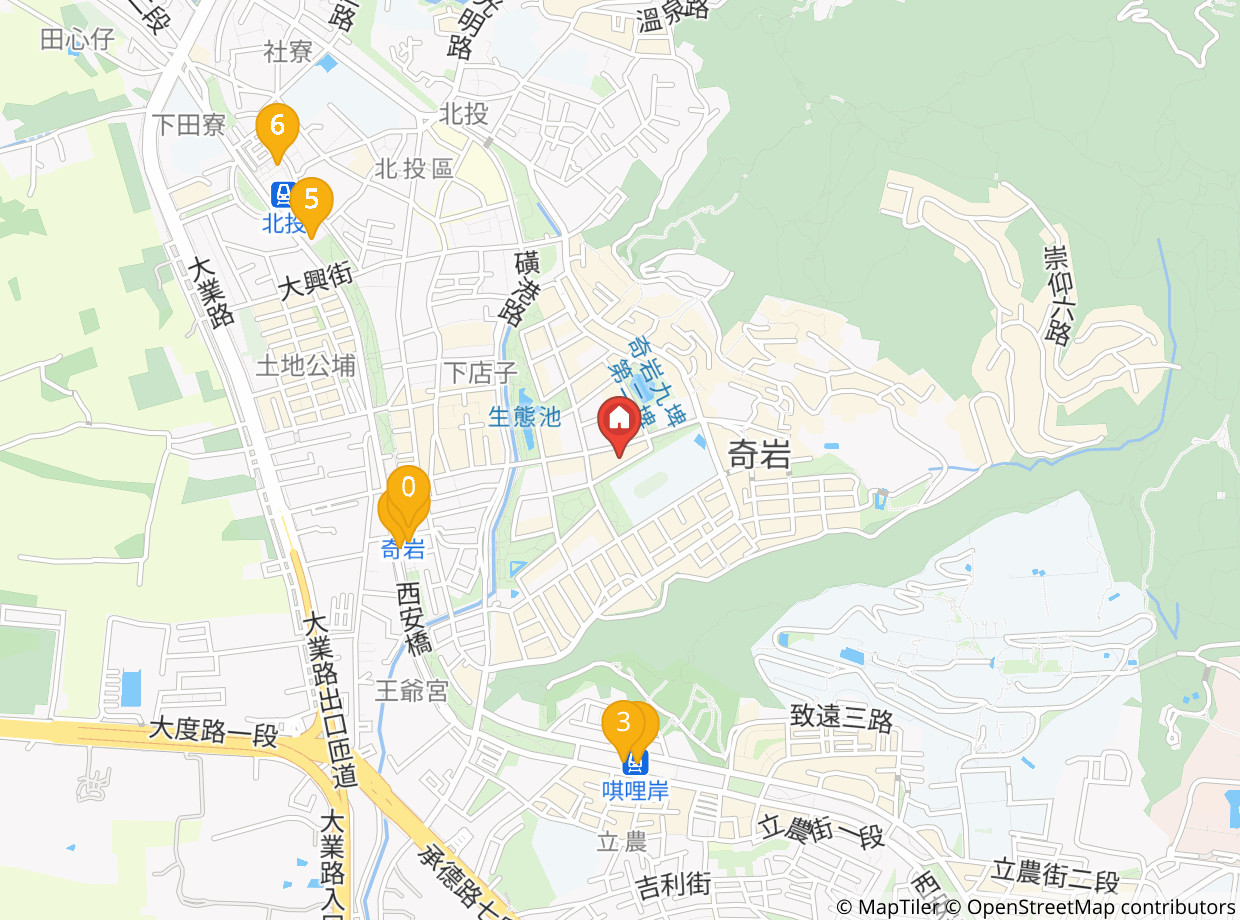
Task: Select the orange marker numbered 5
Action: coord(311,206)
